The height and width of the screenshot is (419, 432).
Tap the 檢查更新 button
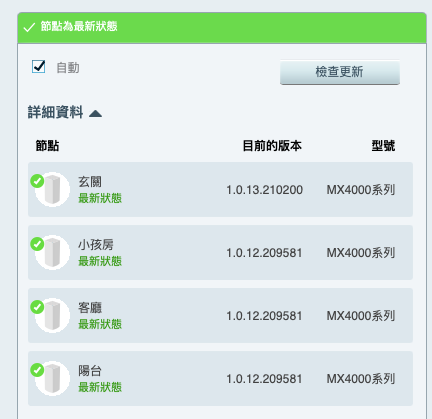coord(340,72)
